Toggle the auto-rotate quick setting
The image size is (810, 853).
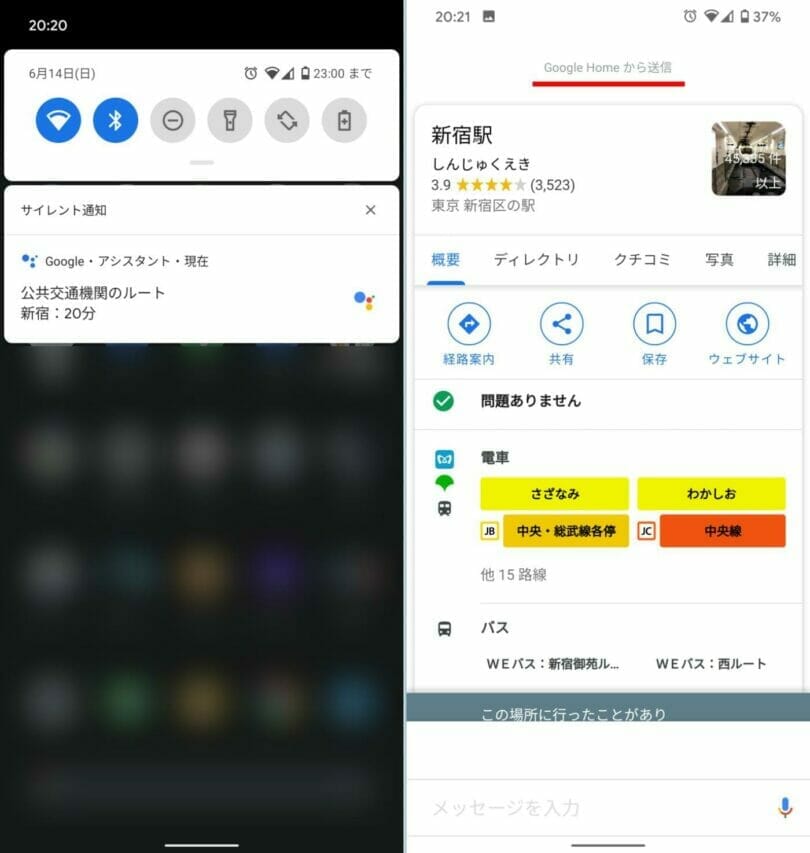(x=287, y=121)
